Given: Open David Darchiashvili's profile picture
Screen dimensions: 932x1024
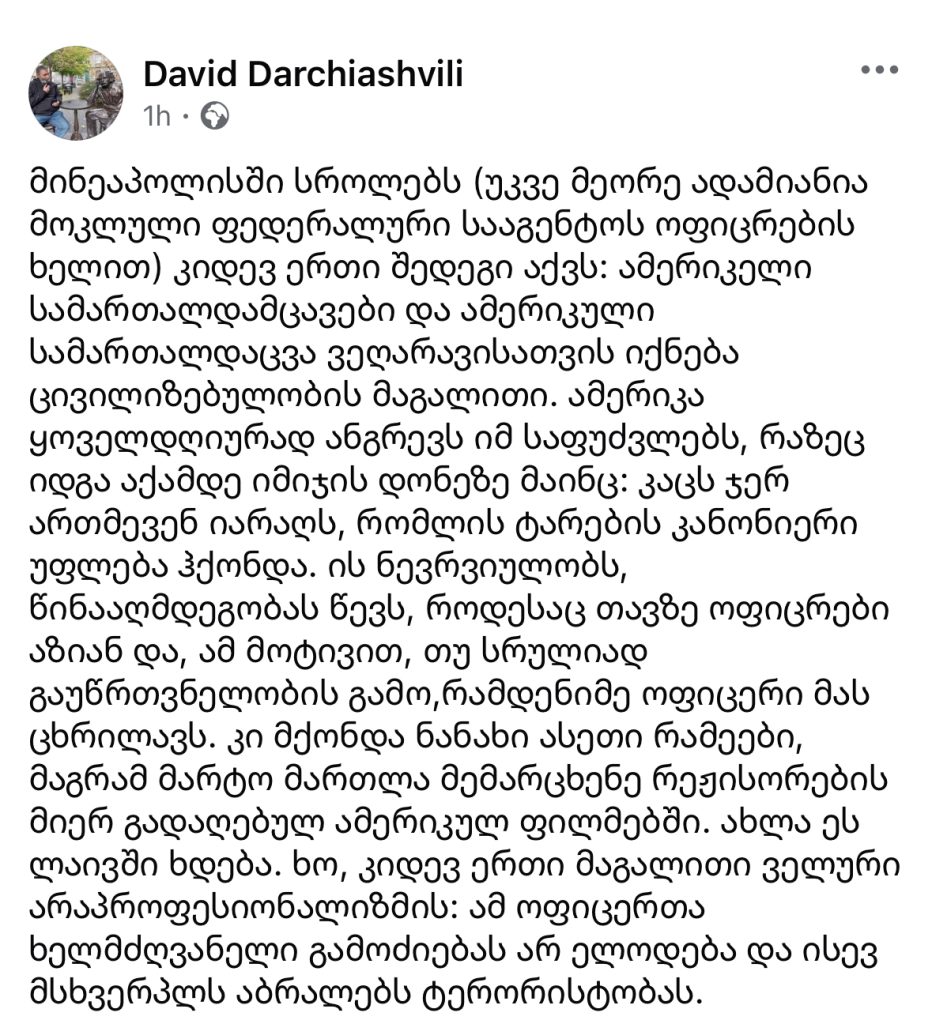Looking at the screenshot, I should [77, 92].
